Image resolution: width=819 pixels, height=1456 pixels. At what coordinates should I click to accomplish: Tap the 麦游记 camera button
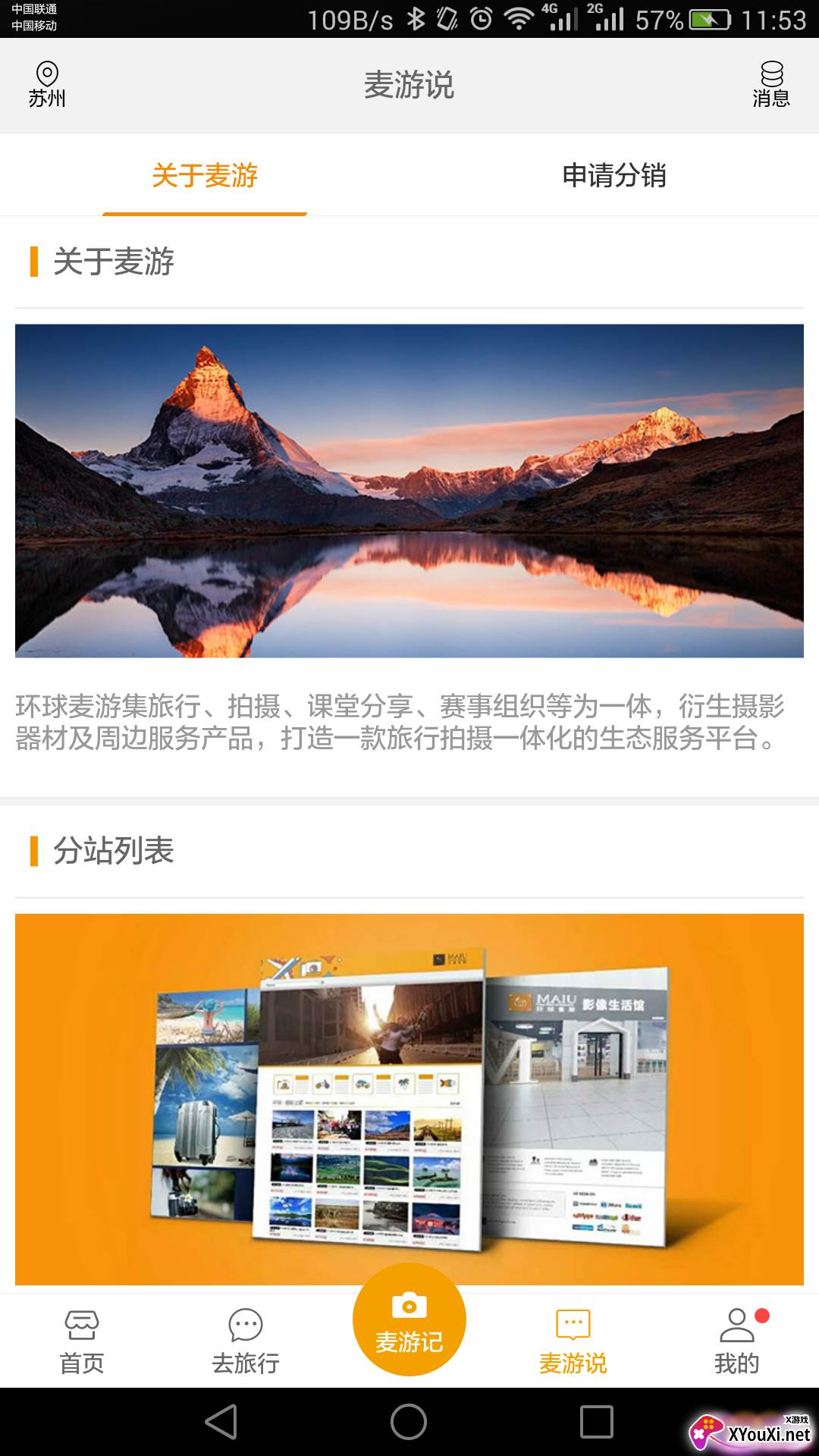[409, 1319]
